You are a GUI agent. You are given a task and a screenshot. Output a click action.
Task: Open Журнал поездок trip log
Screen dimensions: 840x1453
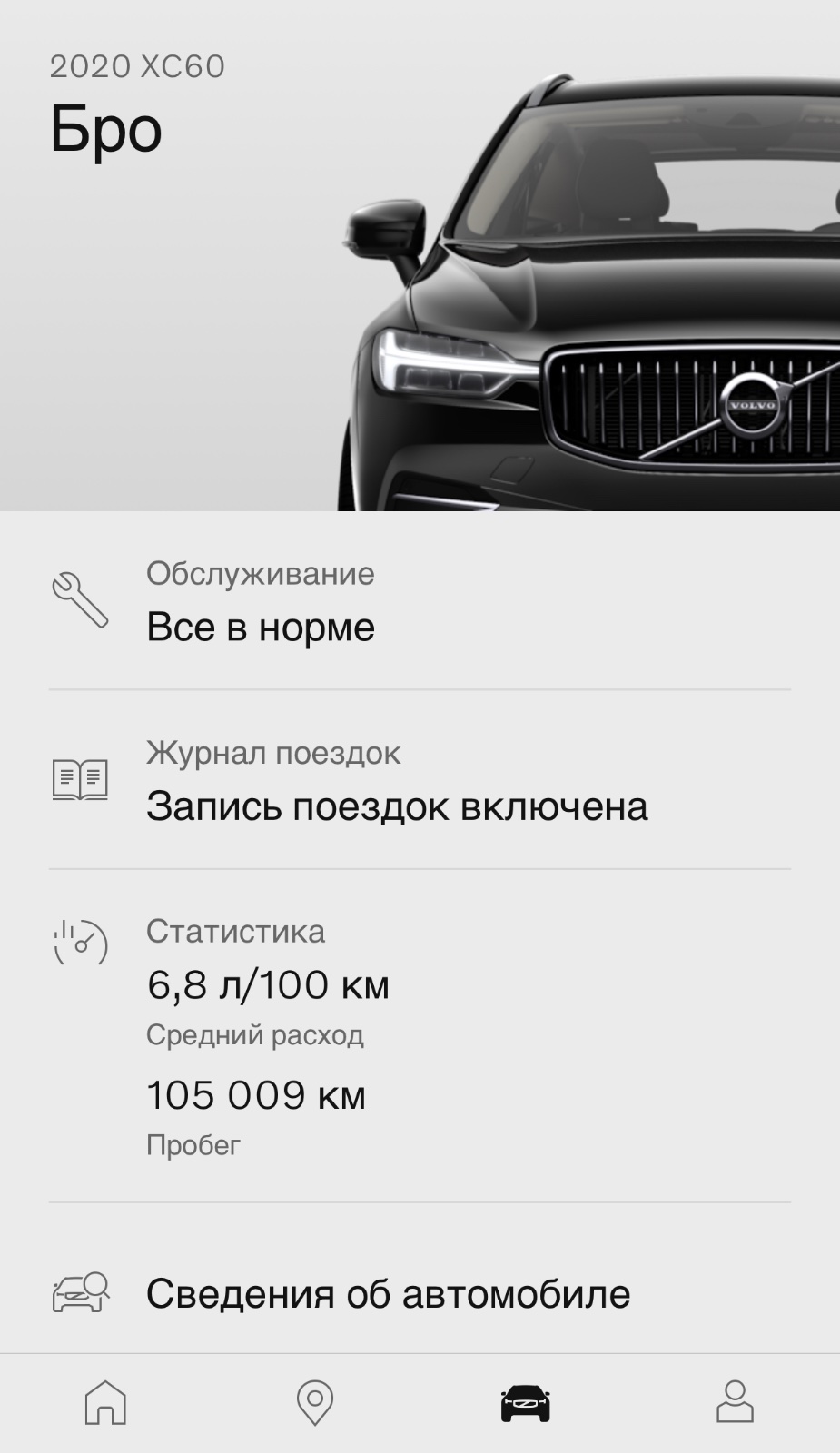point(420,780)
